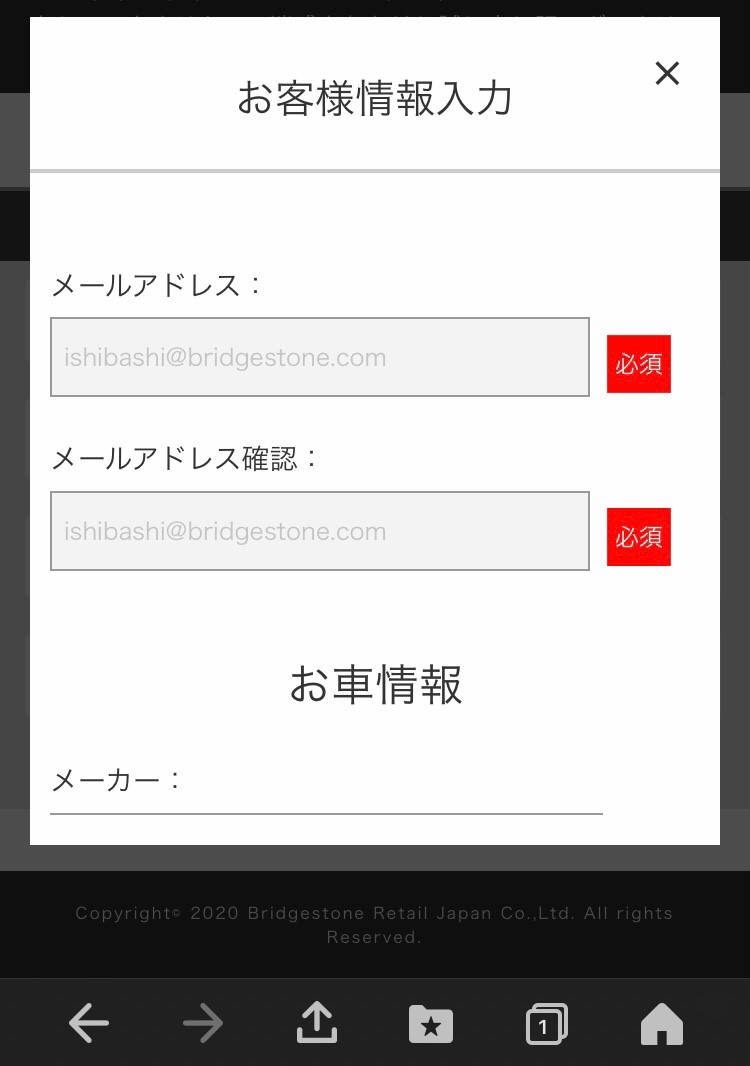Viewport: 750px width, 1066px height.
Task: Open the browser tab switcher
Action: point(546,1024)
